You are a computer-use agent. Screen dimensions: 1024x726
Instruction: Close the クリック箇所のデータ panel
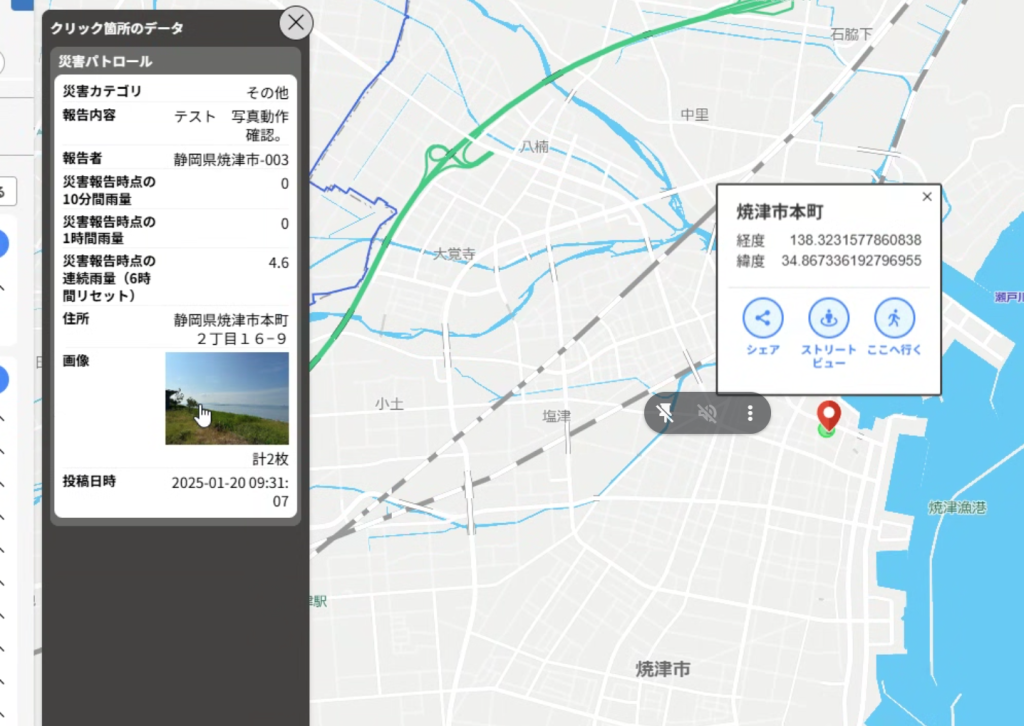tap(296, 23)
